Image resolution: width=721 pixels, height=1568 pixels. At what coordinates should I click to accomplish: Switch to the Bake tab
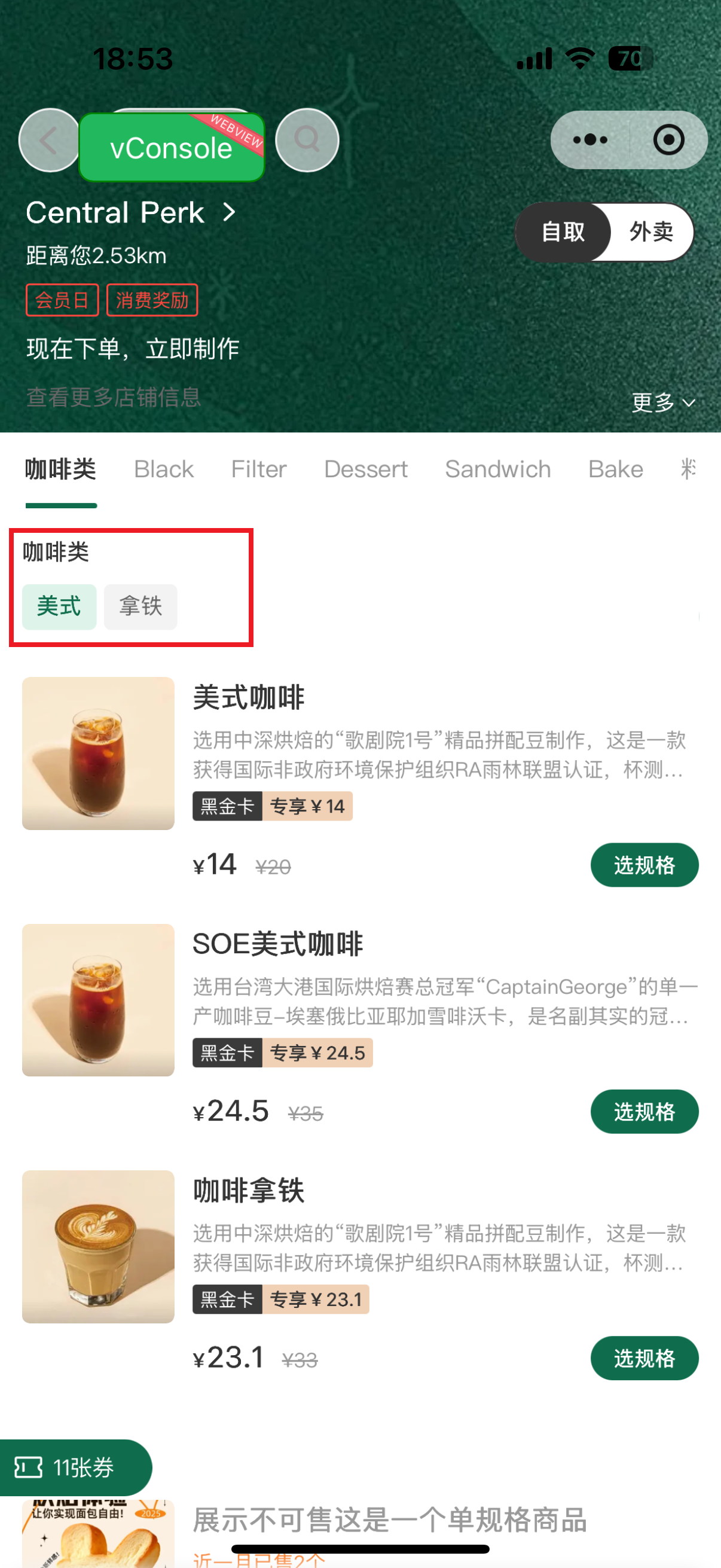[615, 469]
